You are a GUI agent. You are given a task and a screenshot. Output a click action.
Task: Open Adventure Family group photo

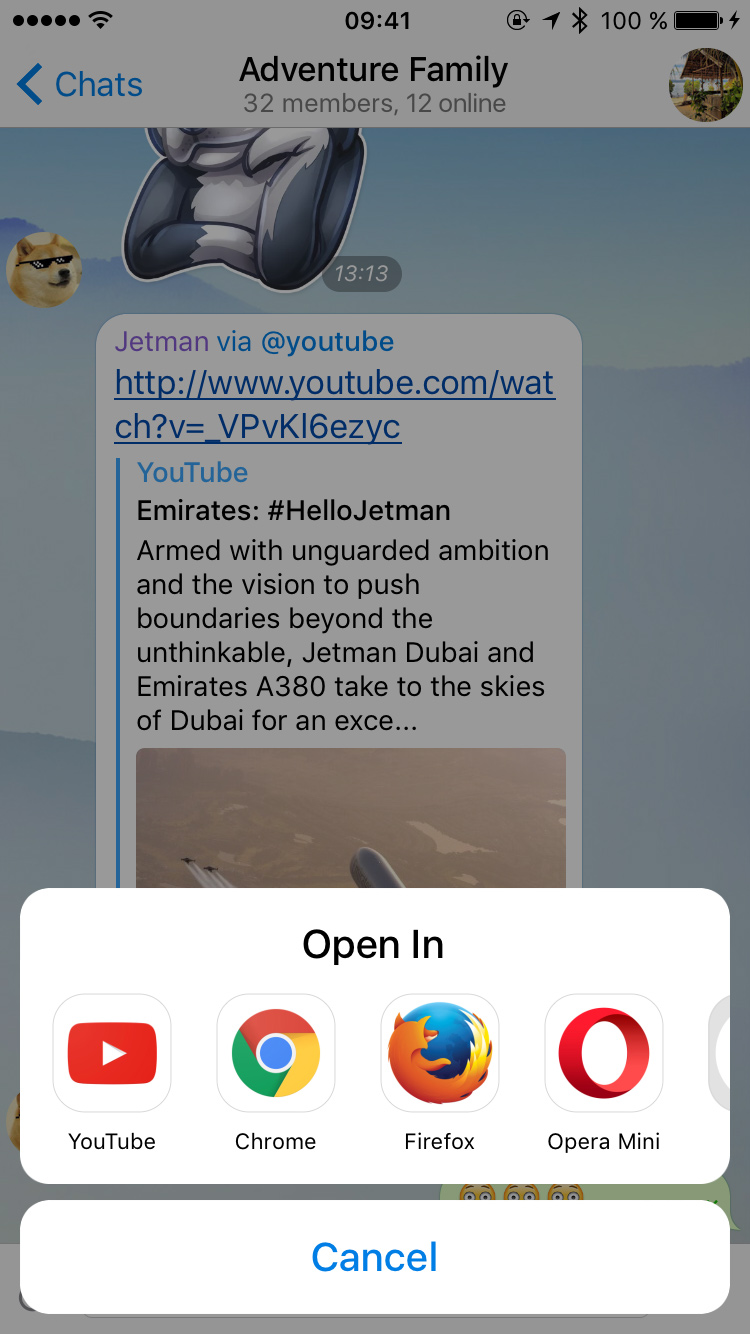(x=705, y=85)
